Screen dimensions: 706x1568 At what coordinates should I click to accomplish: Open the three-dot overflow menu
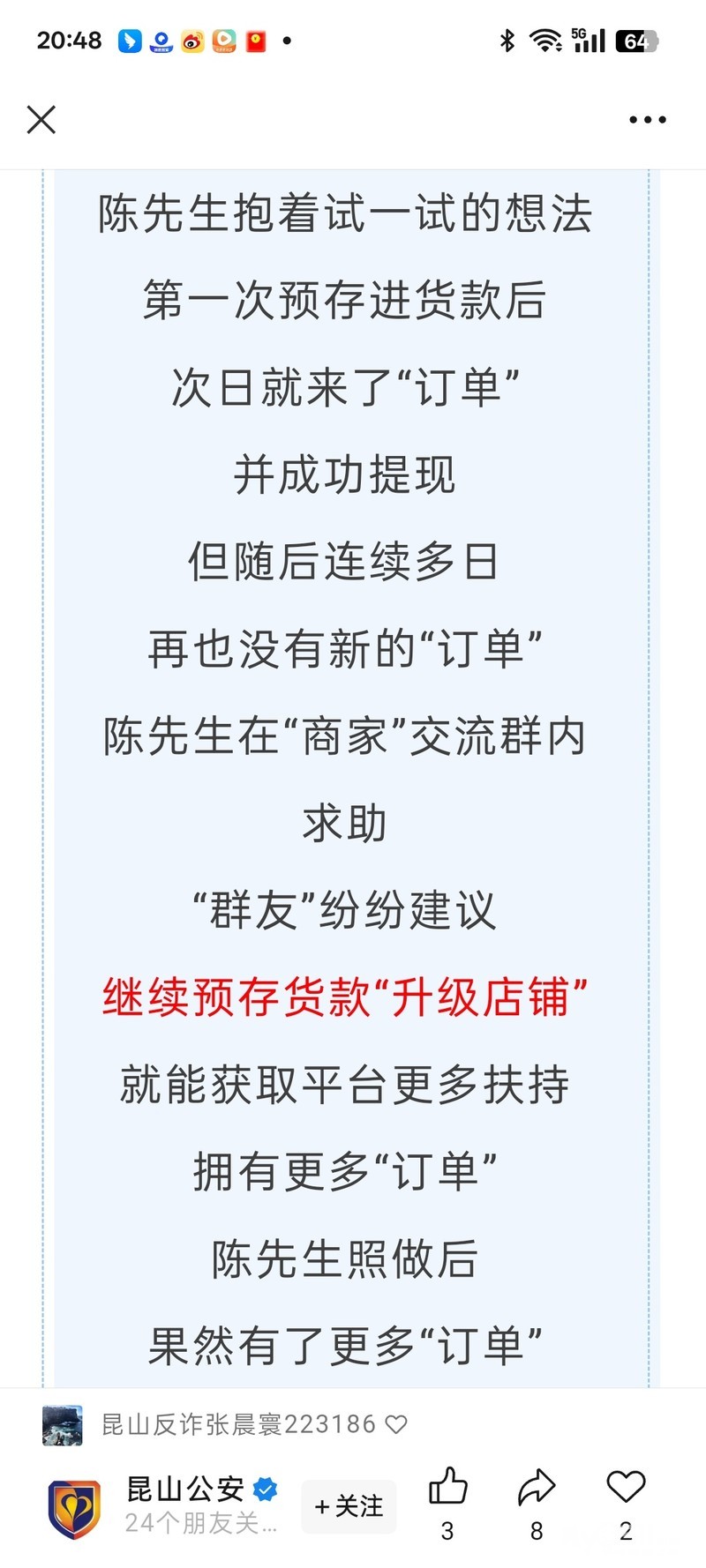click(648, 120)
